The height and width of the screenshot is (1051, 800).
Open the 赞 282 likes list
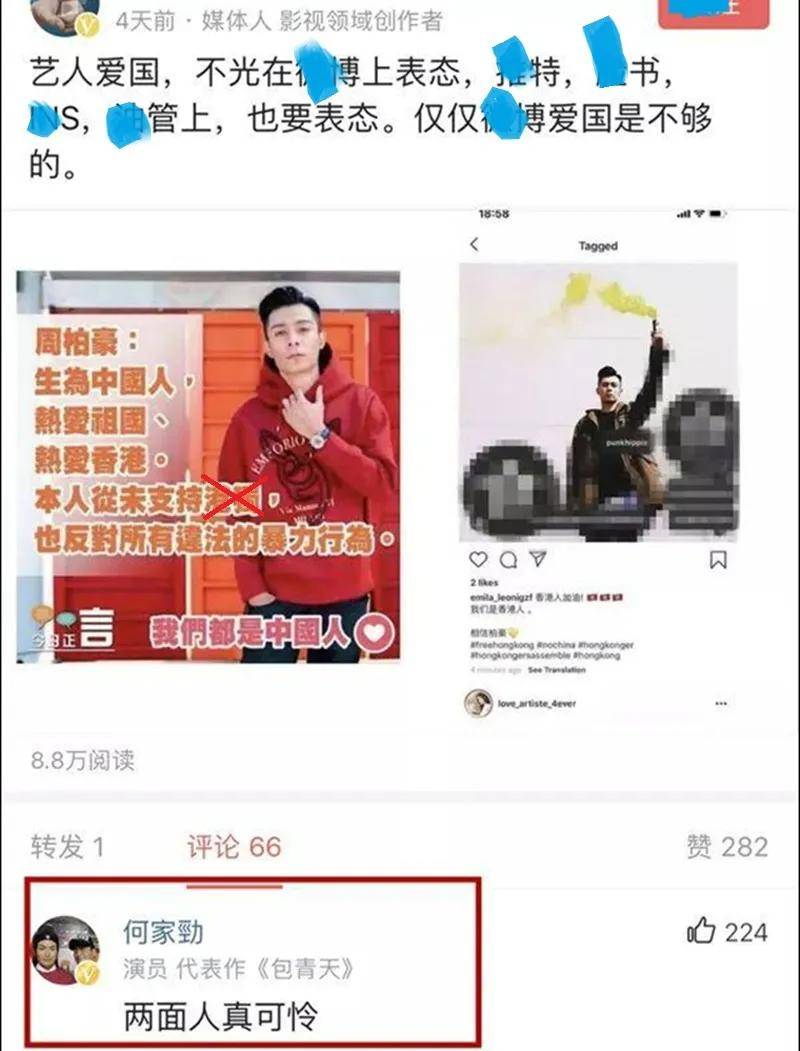click(x=727, y=847)
